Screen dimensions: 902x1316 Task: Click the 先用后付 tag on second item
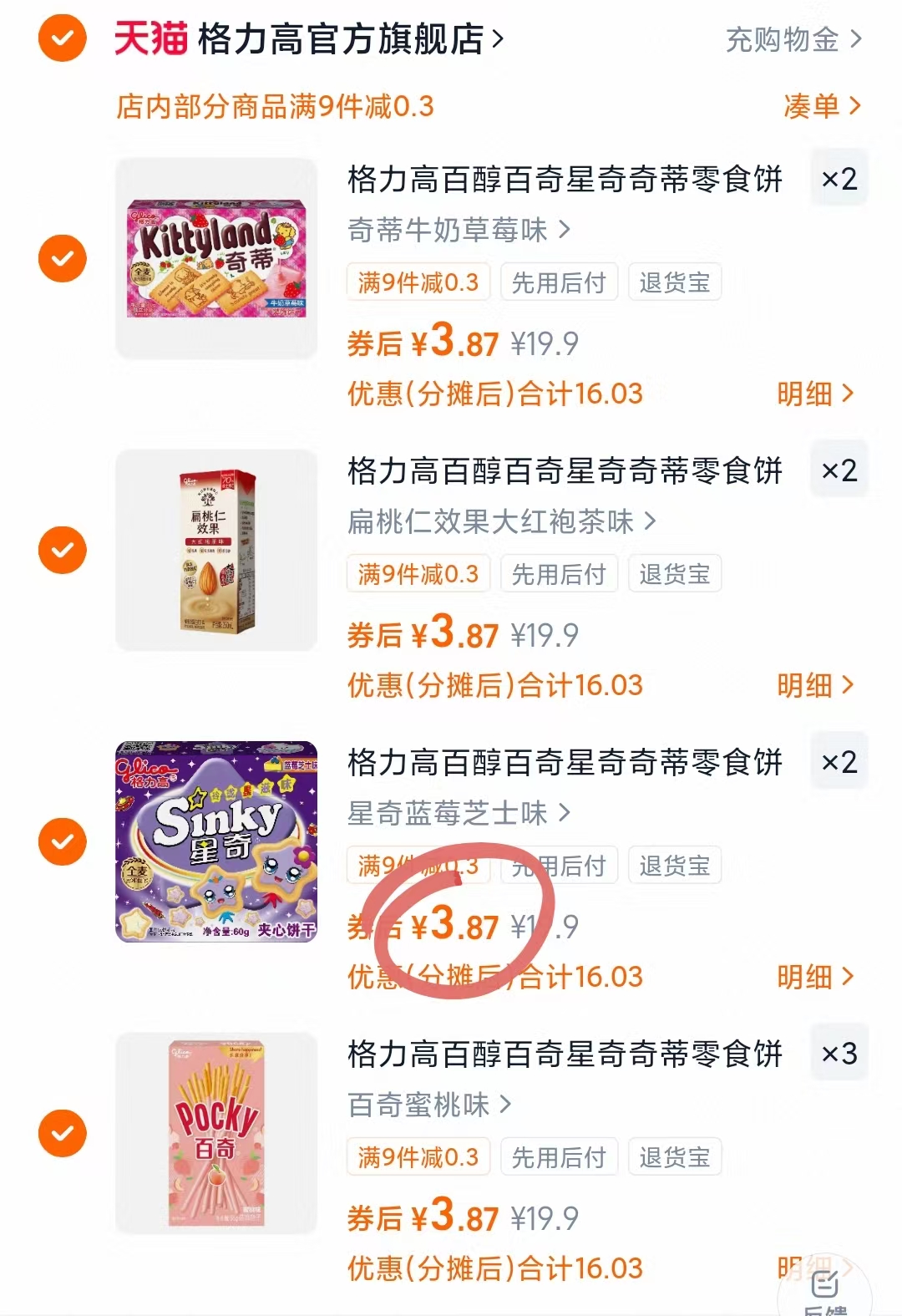click(558, 573)
